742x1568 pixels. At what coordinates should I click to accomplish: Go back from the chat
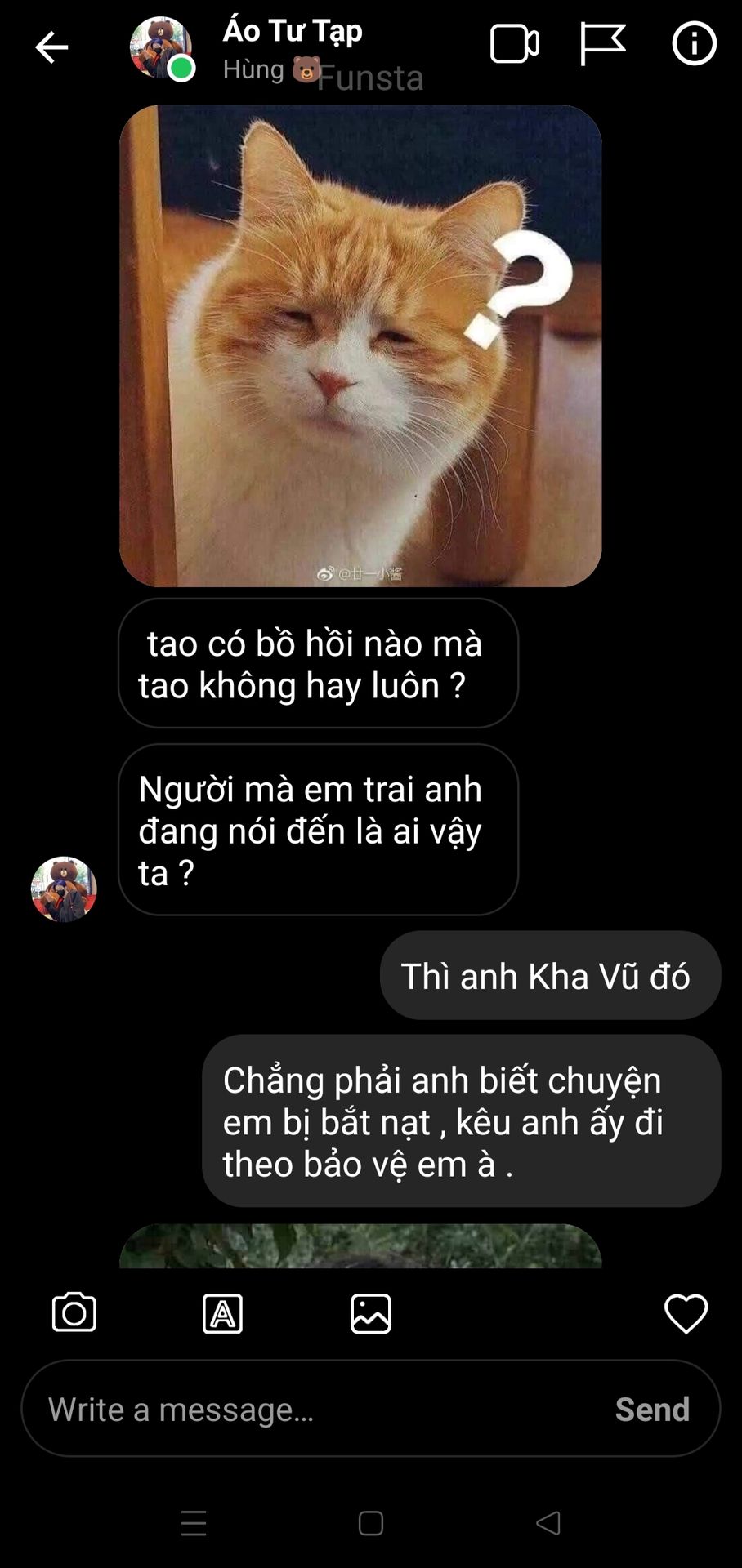click(x=51, y=47)
